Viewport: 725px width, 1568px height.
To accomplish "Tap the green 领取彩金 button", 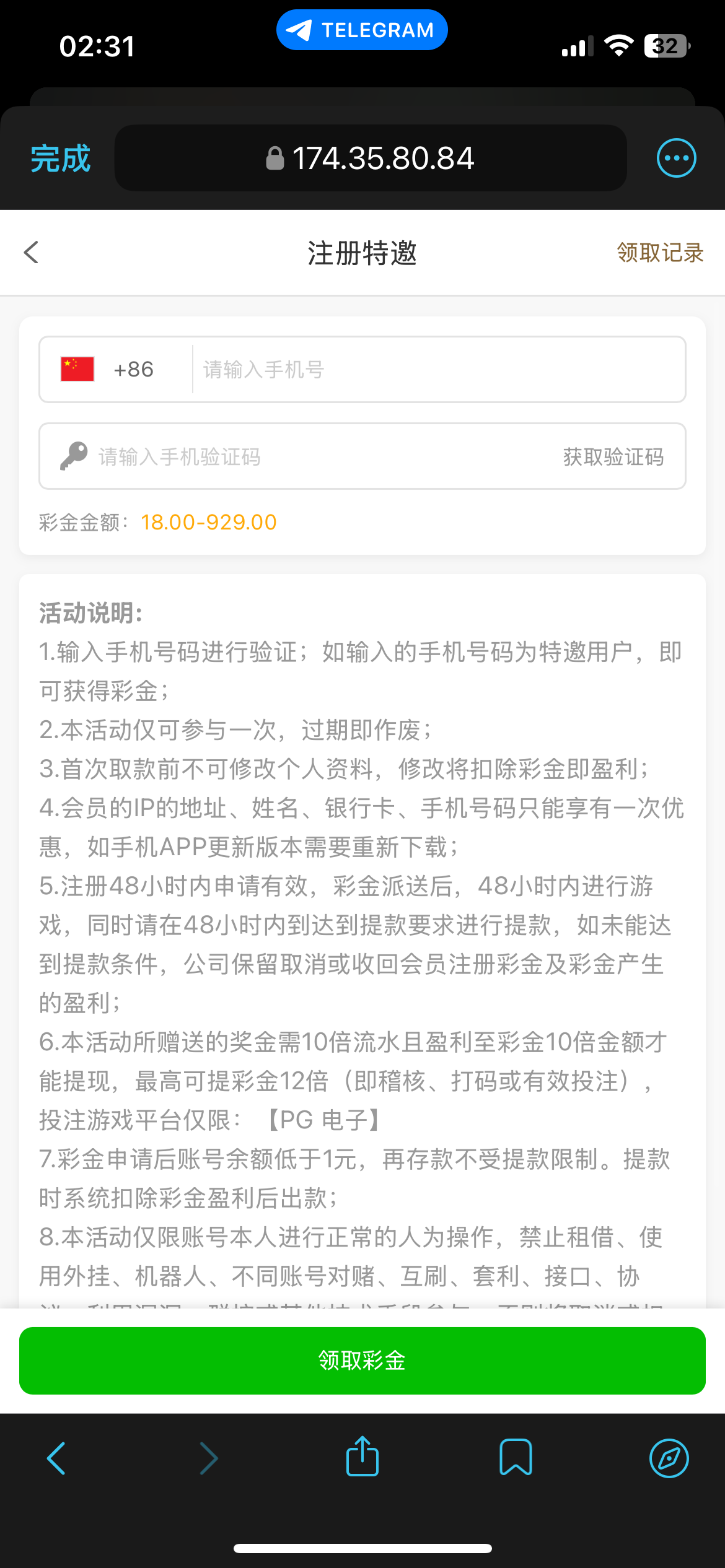I will point(362,1361).
